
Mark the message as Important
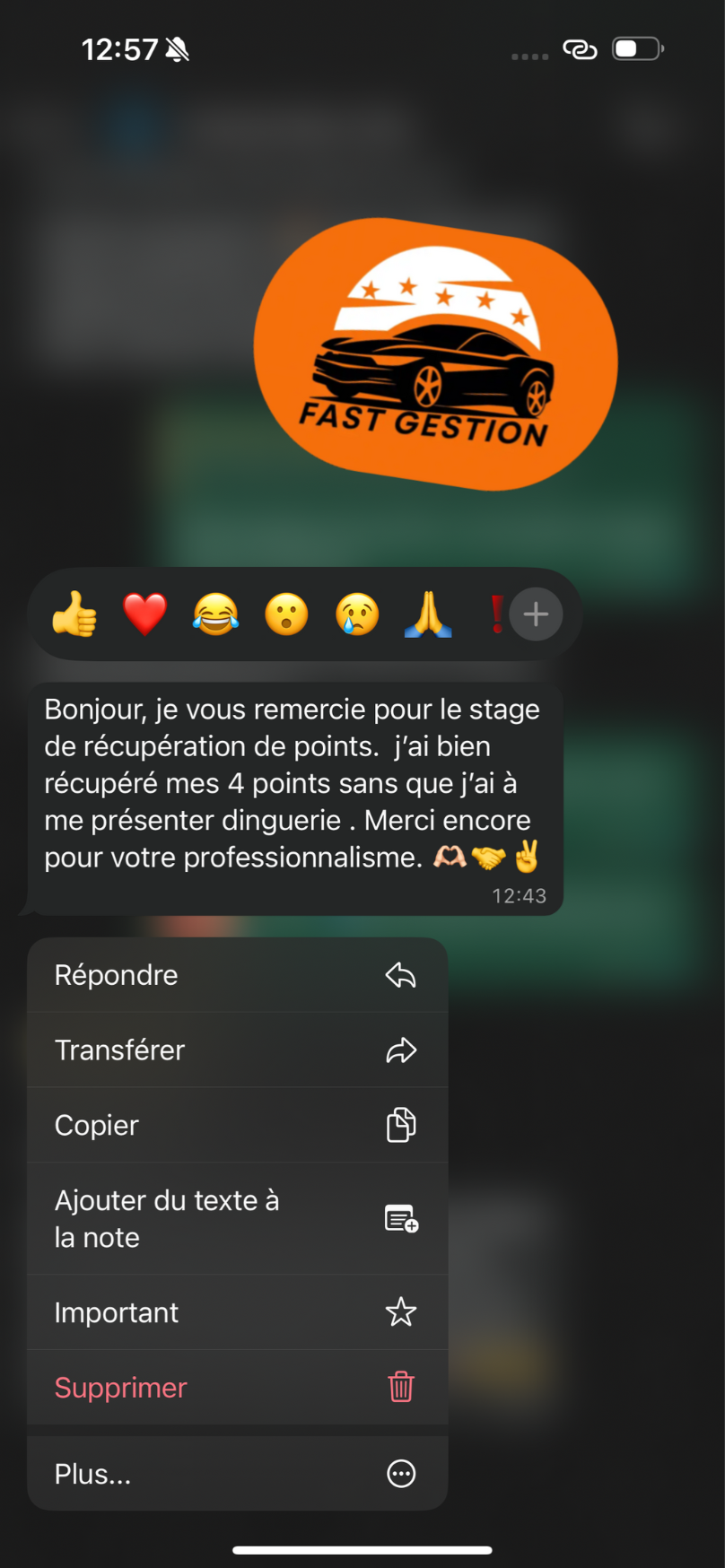coord(237,1312)
